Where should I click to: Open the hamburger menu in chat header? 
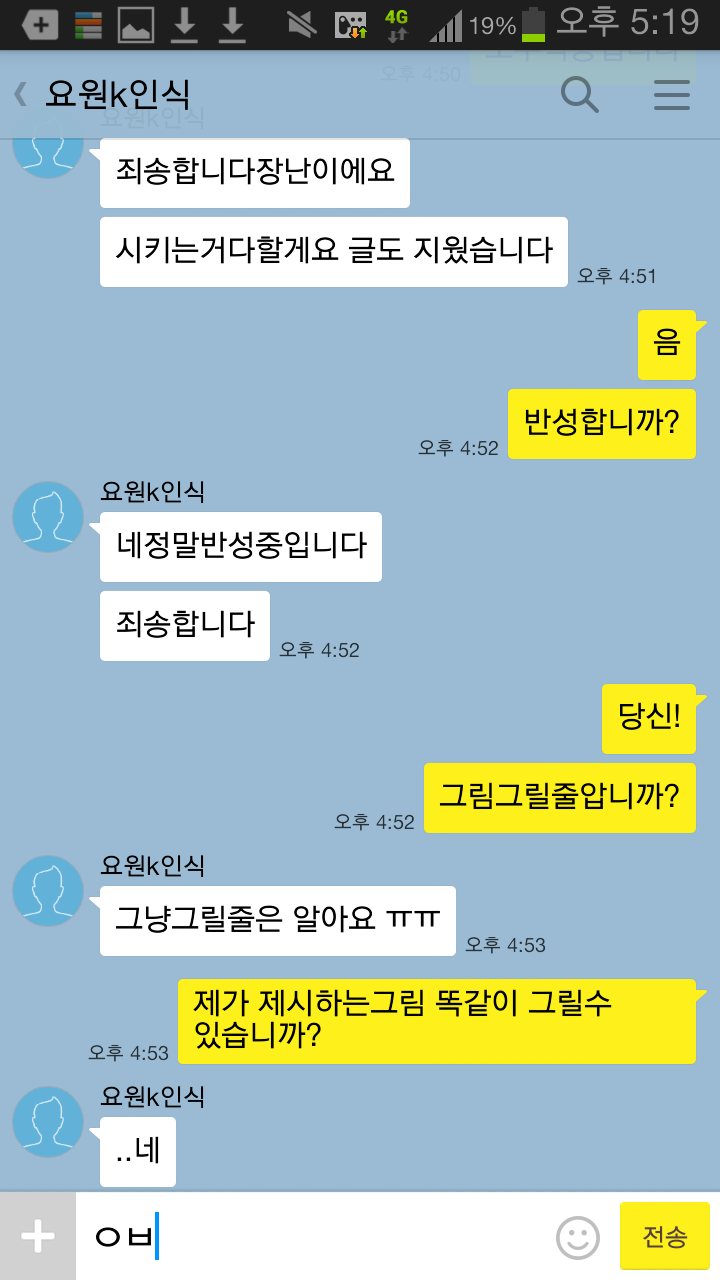pyautogui.click(x=671, y=95)
